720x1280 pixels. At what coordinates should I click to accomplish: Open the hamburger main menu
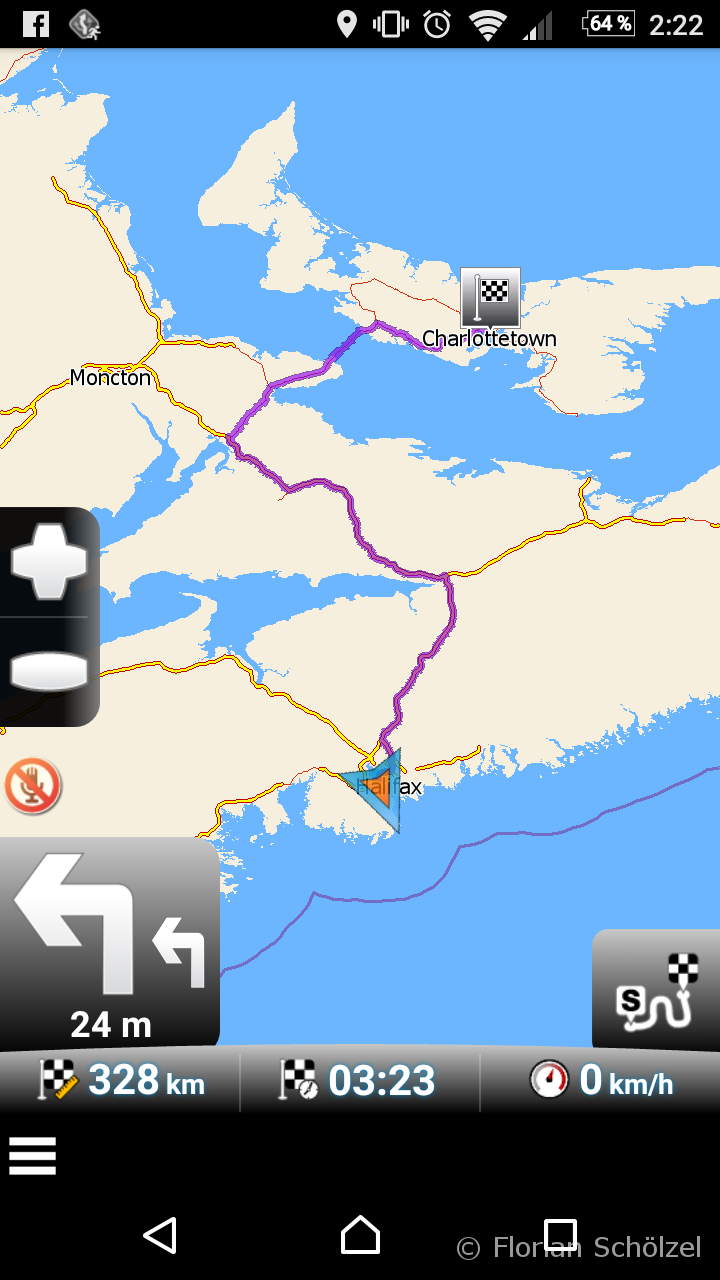click(33, 1157)
